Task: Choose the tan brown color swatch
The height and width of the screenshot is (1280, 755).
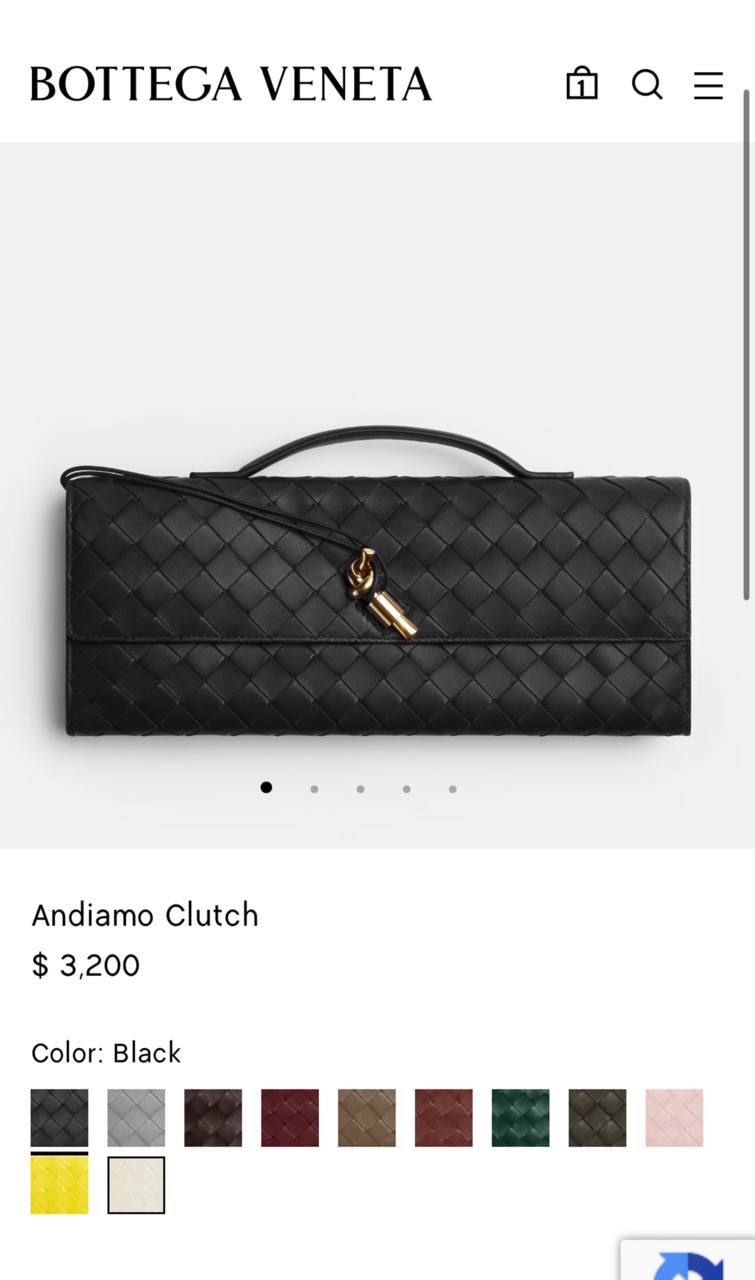Action: point(367,1118)
